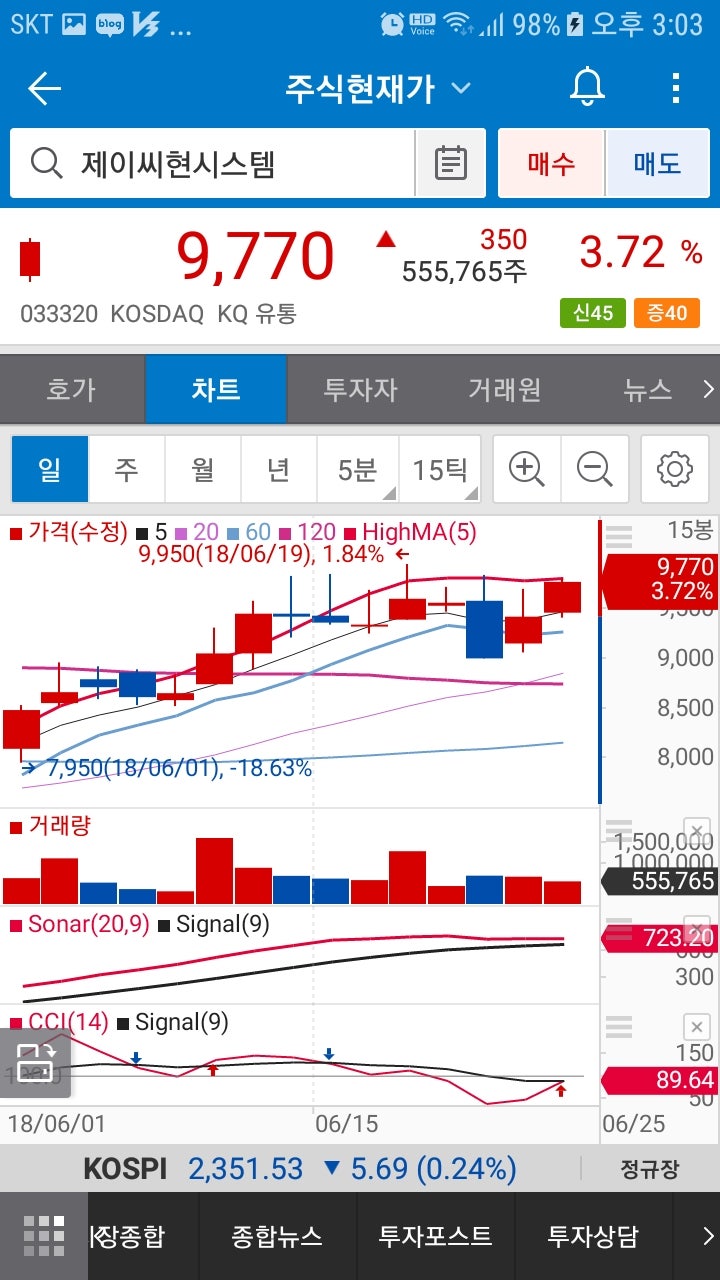Tap the 매도 sell button
720x1280 pixels.
[x=657, y=162]
